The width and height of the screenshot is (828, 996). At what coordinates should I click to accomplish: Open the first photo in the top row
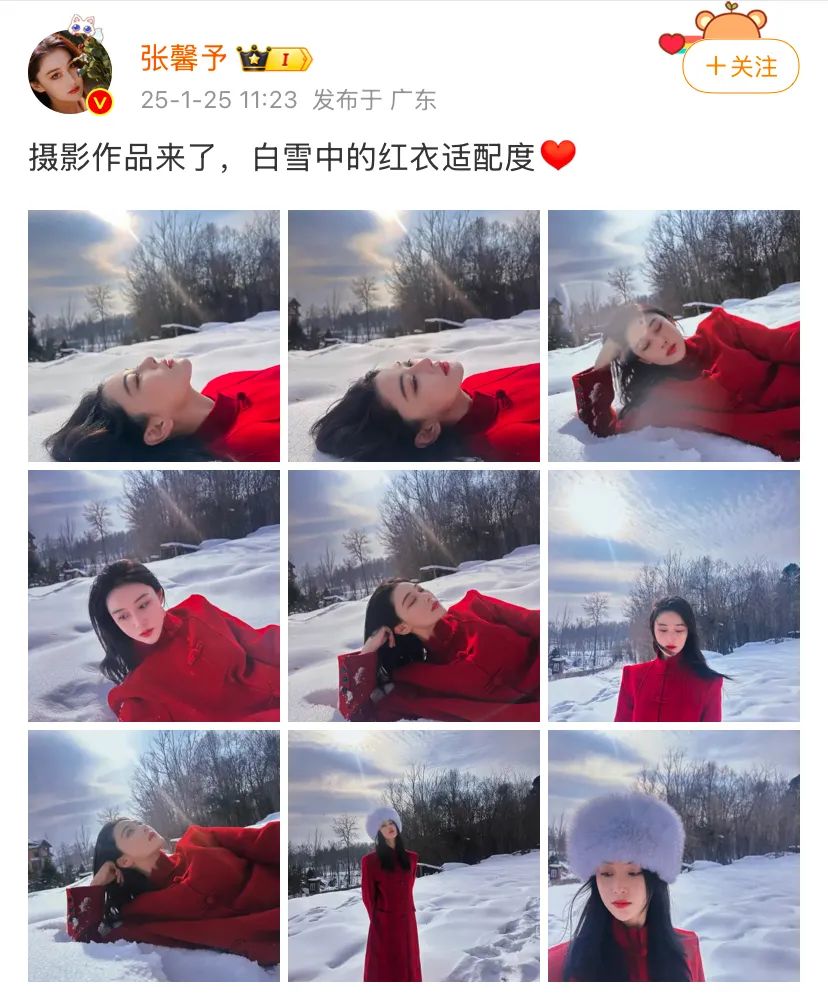click(x=154, y=335)
